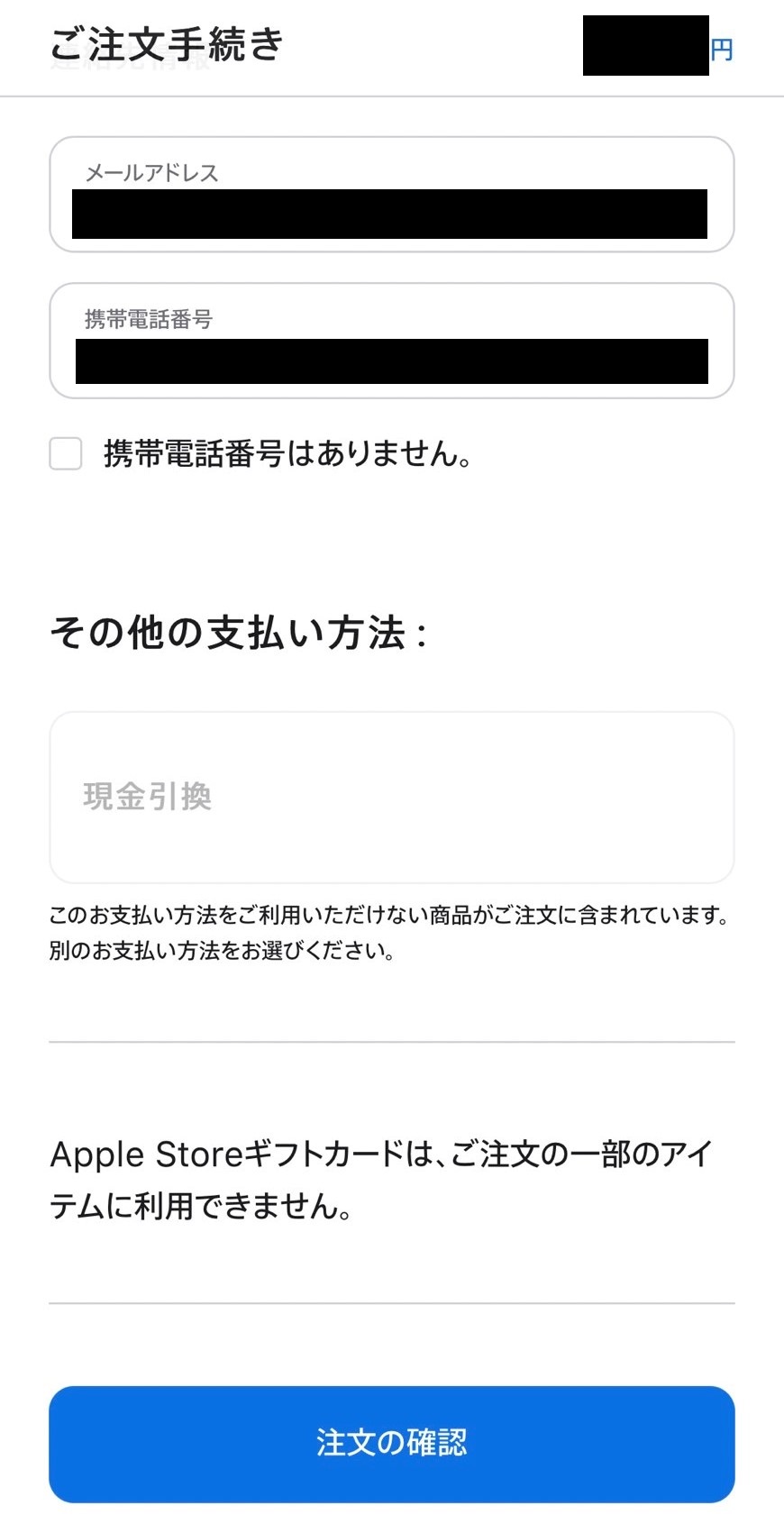Choose cash on delivery as payment option

(392, 797)
